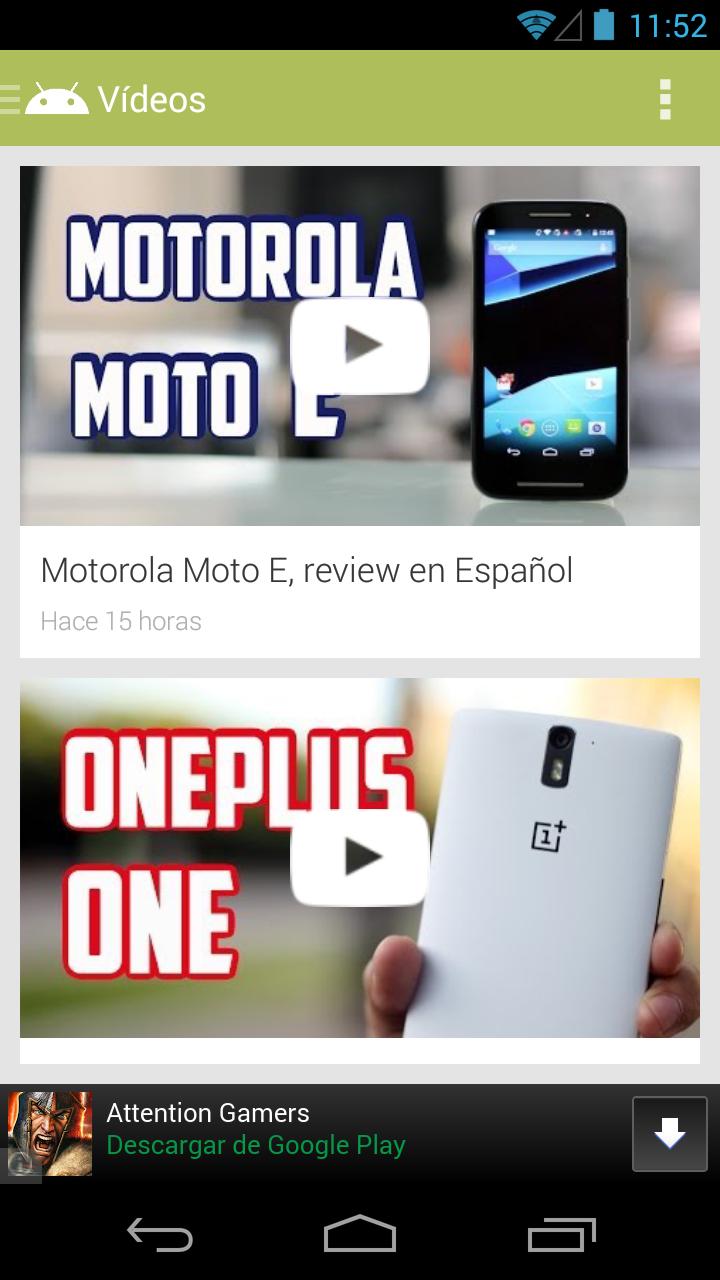Open Motorola Moto E, review en Español
The height and width of the screenshot is (1280, 720).
pyautogui.click(x=306, y=571)
